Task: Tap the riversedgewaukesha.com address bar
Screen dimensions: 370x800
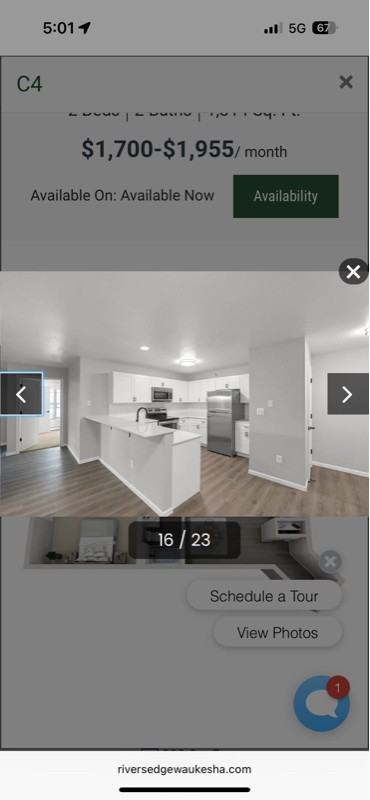Action: (185, 769)
